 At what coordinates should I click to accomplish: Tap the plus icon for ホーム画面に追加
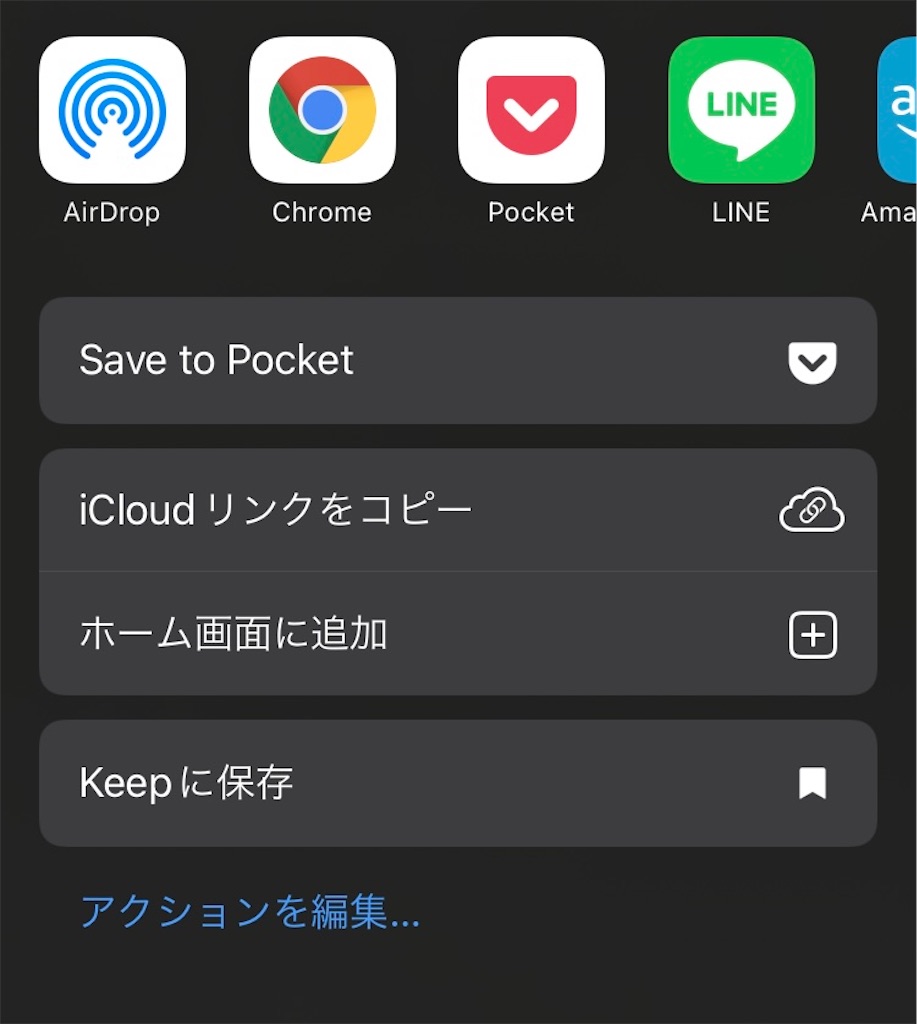click(812, 634)
